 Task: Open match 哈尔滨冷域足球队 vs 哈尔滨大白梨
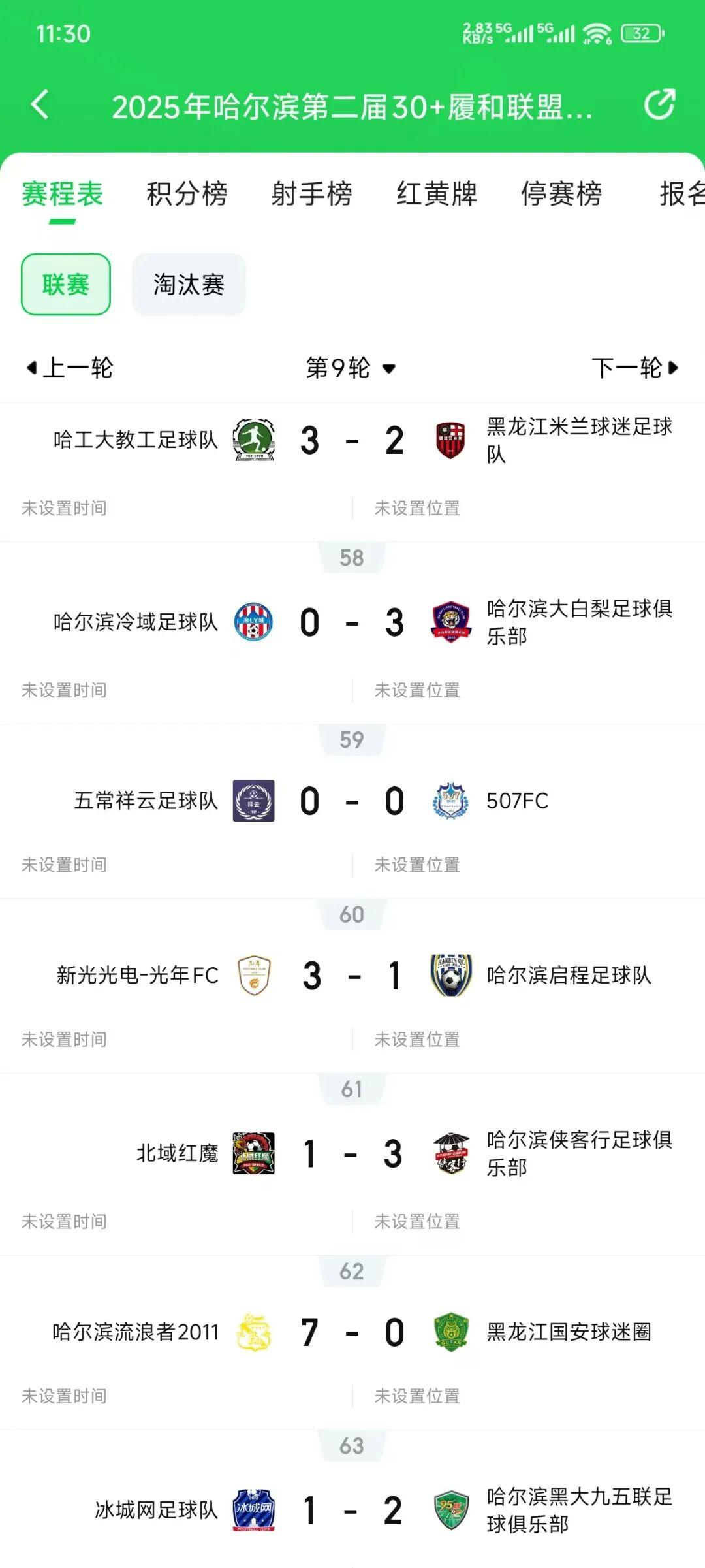tap(352, 622)
